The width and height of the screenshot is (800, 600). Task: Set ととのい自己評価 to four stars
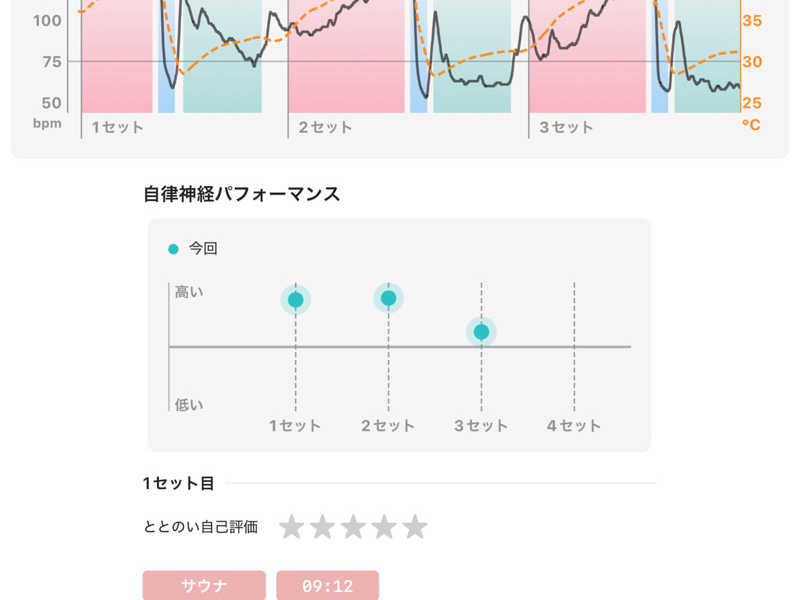[384, 527]
